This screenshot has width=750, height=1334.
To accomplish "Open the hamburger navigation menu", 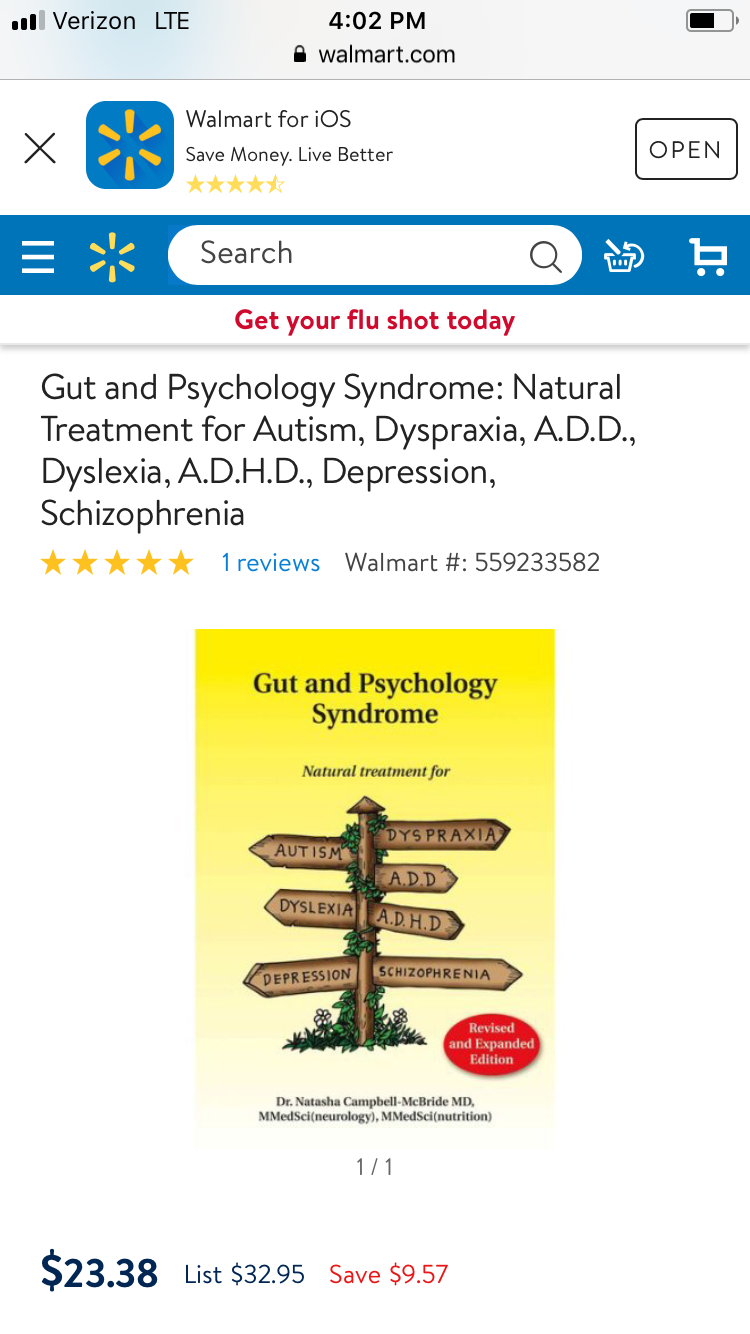I will pos(38,256).
